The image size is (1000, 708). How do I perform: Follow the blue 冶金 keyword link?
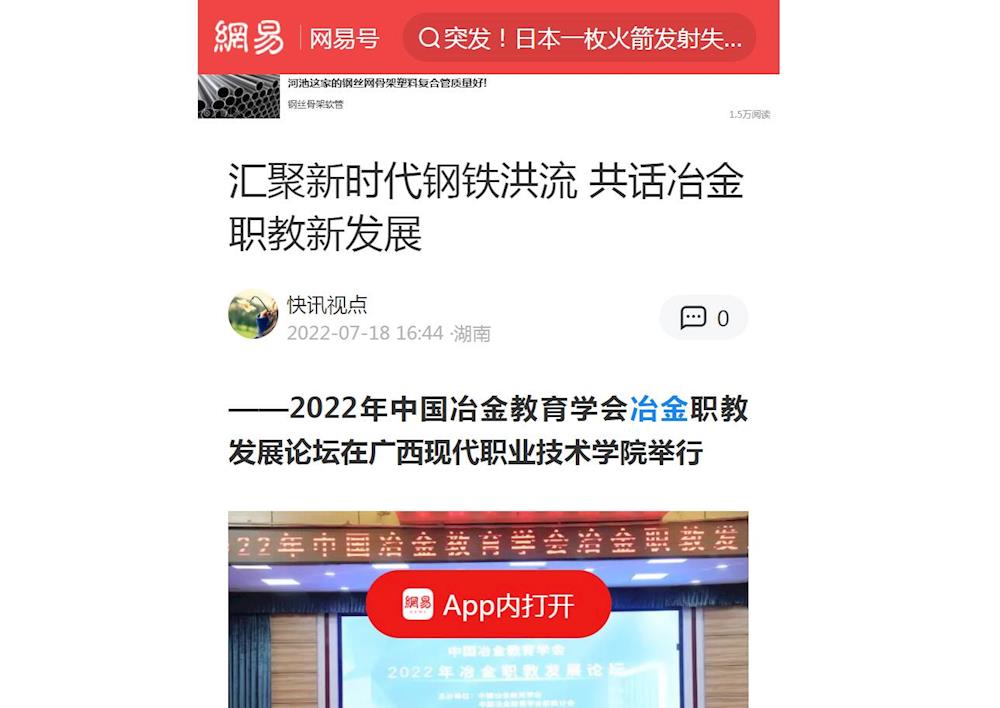coord(658,409)
